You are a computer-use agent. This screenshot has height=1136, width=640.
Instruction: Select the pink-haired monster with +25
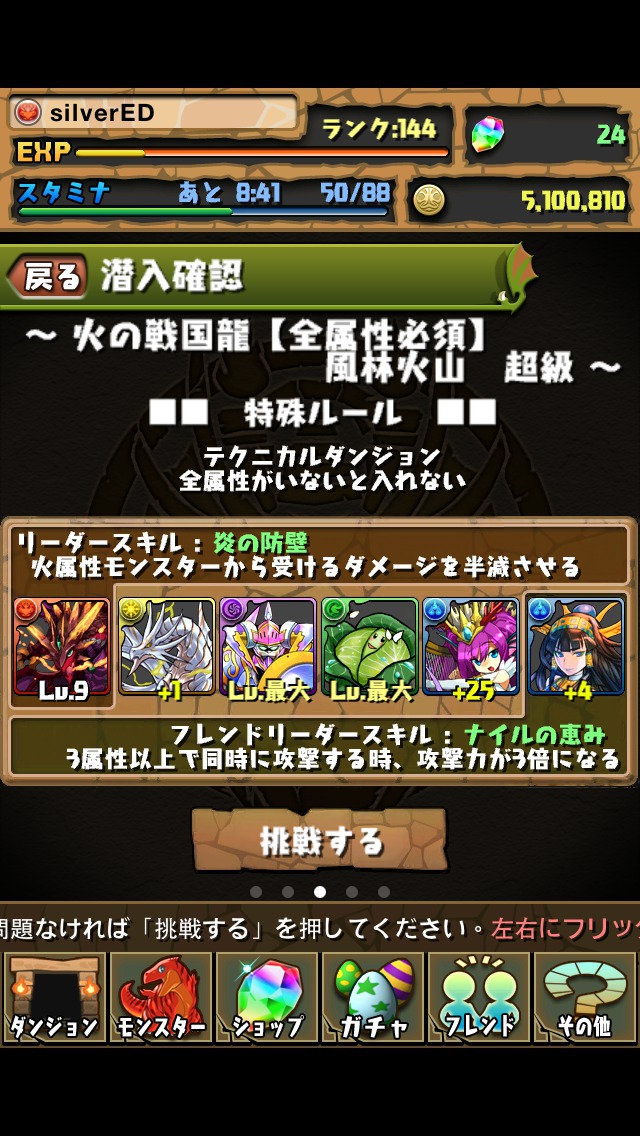[x=470, y=648]
